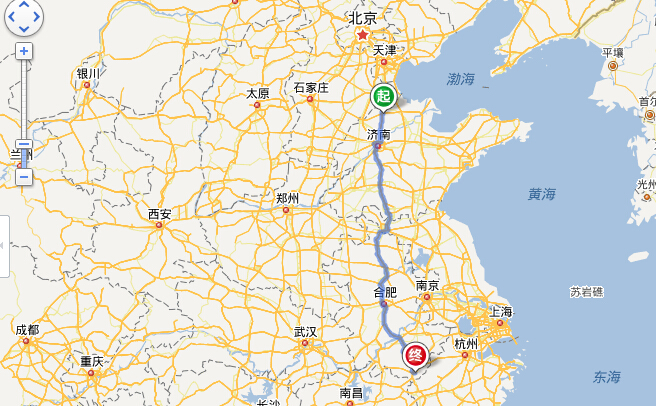
Task: Pan the map west with the left arrow
Action: pyautogui.click(x=10, y=17)
